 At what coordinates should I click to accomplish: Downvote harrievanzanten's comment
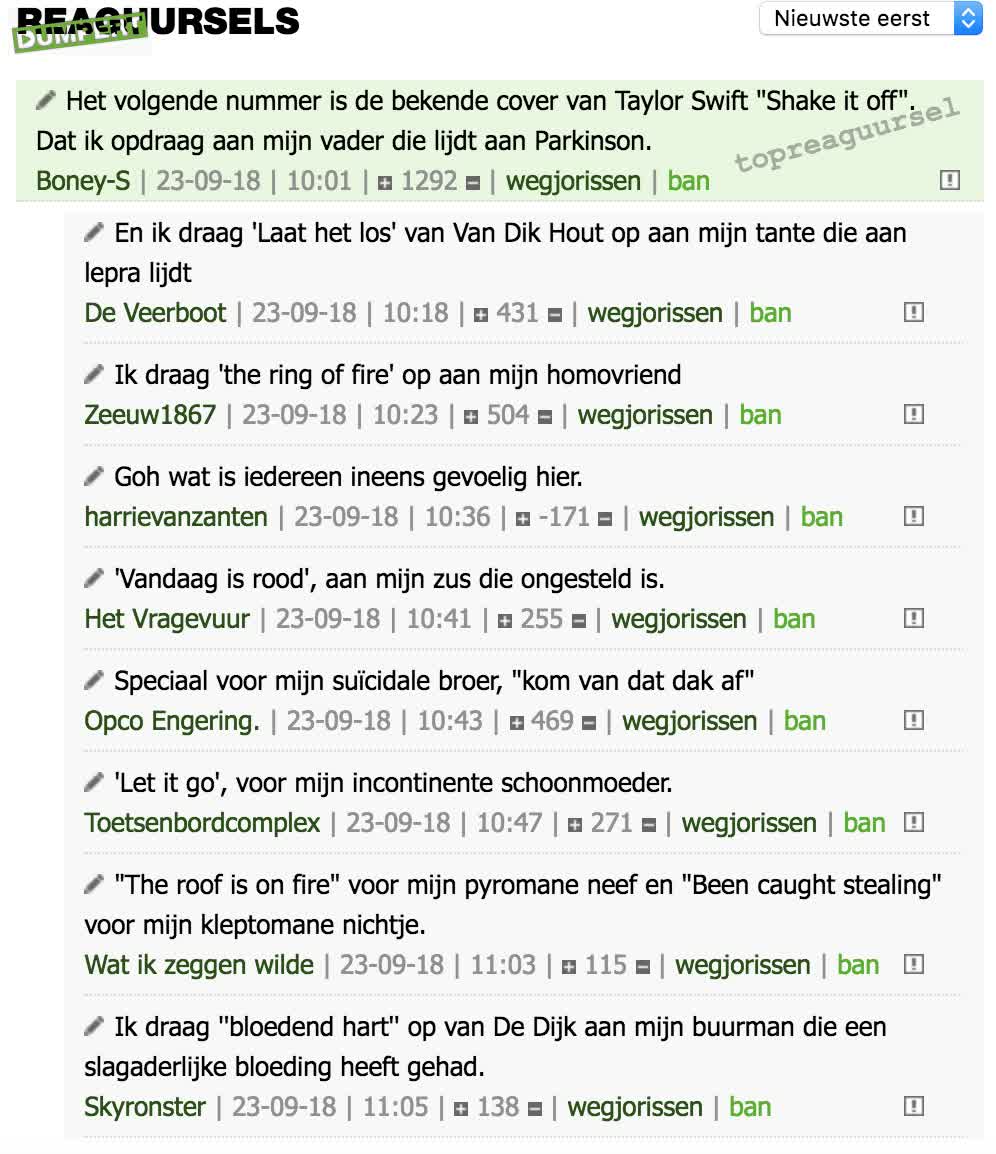point(605,518)
